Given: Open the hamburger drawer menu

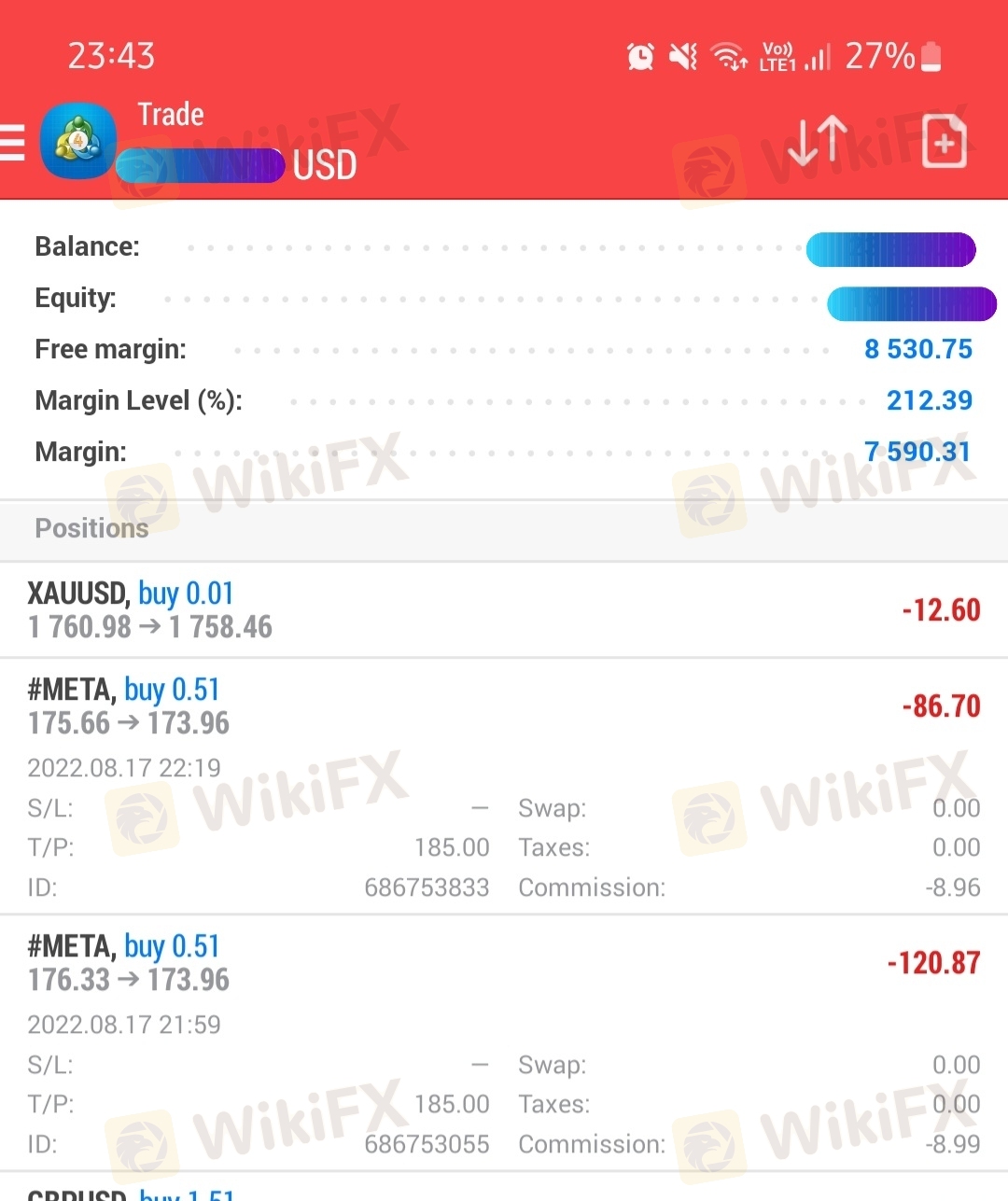Looking at the screenshot, I should coord(13,143).
